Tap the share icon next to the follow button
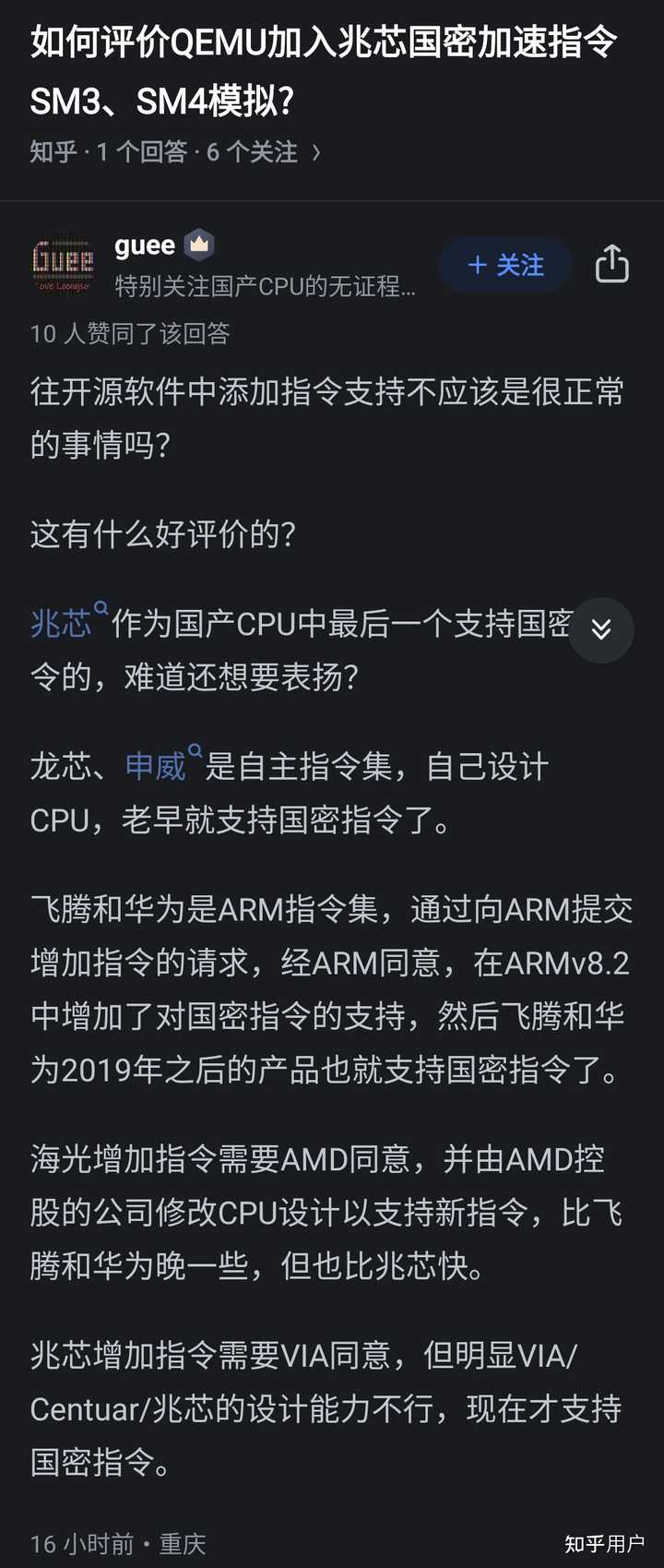The width and height of the screenshot is (664, 1568). tap(611, 266)
